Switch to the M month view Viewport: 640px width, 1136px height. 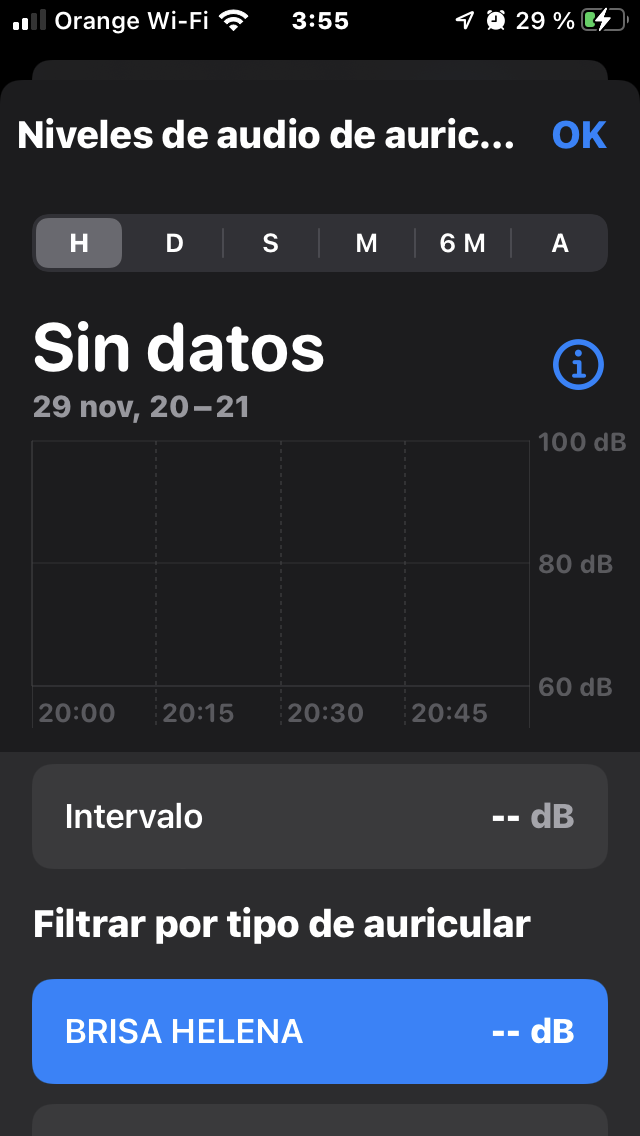[x=366, y=243]
